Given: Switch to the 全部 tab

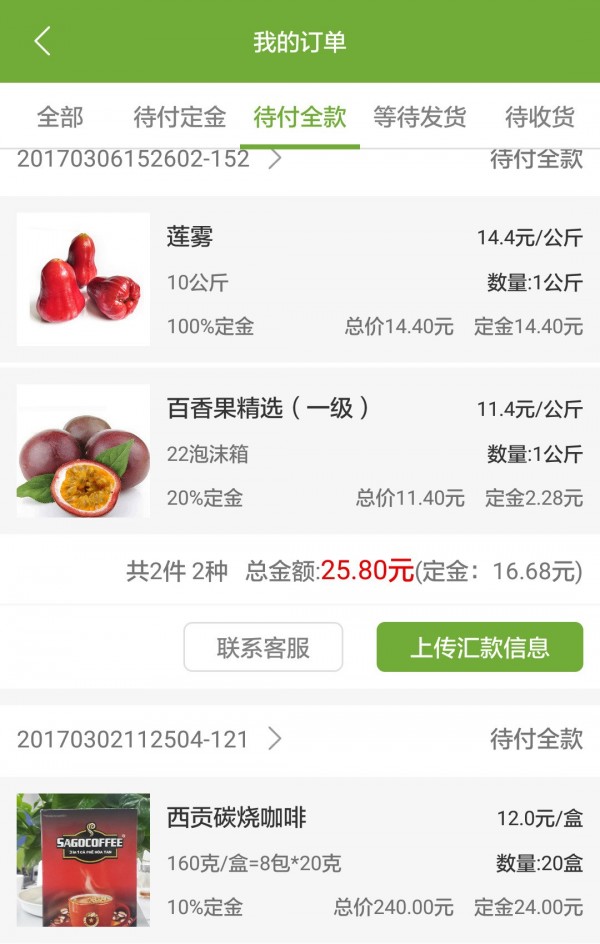Looking at the screenshot, I should [x=60, y=117].
